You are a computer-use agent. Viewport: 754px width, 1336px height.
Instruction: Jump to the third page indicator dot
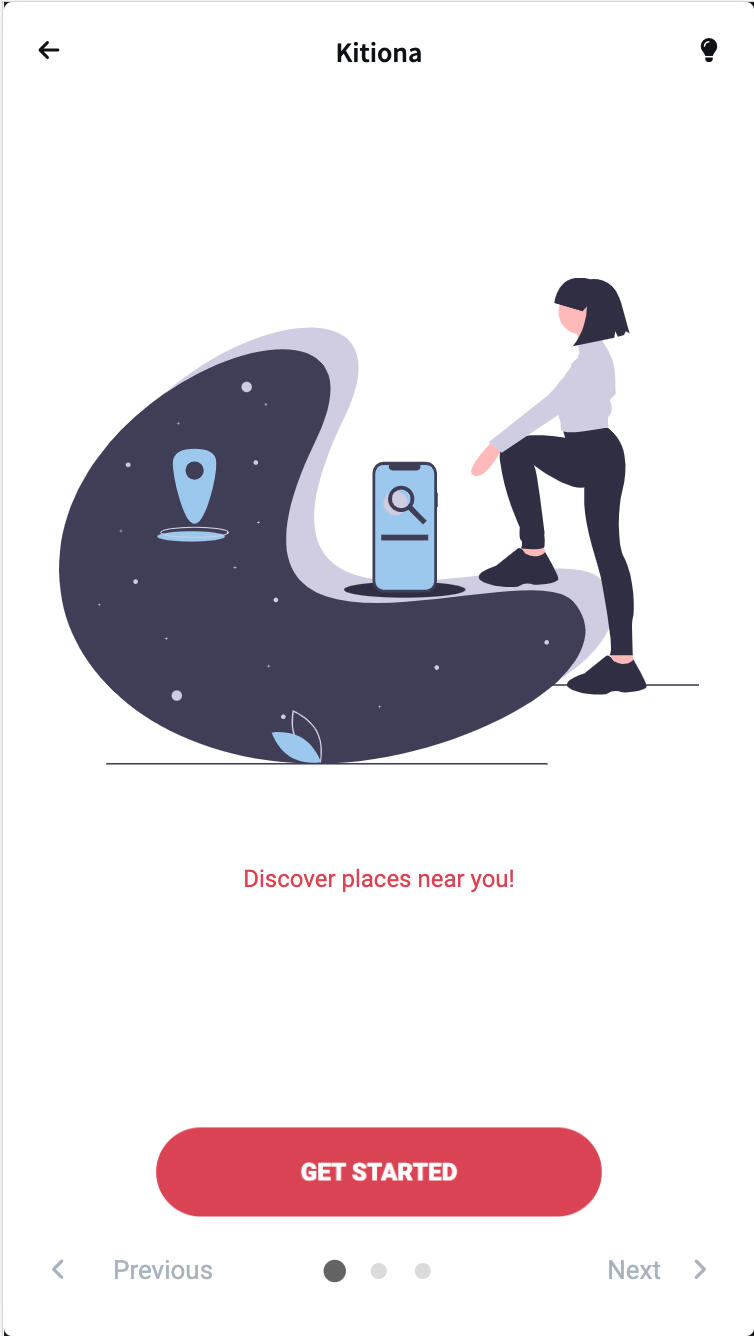(x=423, y=1271)
